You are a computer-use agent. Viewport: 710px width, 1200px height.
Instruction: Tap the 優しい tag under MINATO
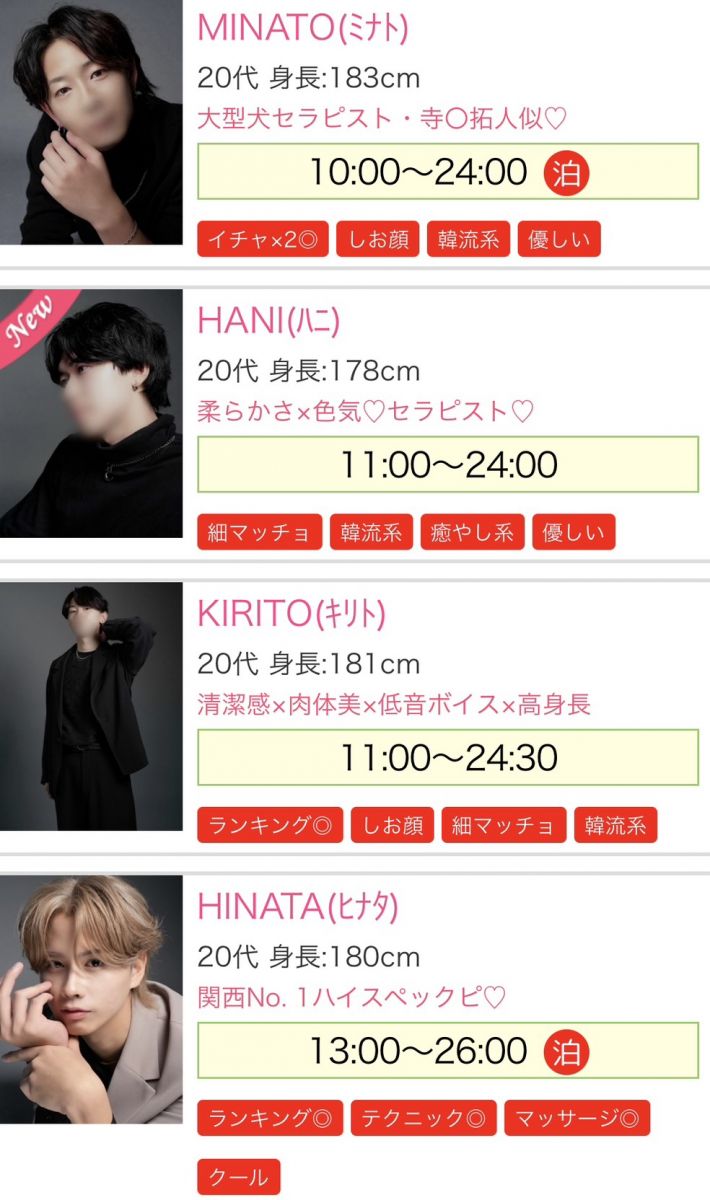point(559,240)
